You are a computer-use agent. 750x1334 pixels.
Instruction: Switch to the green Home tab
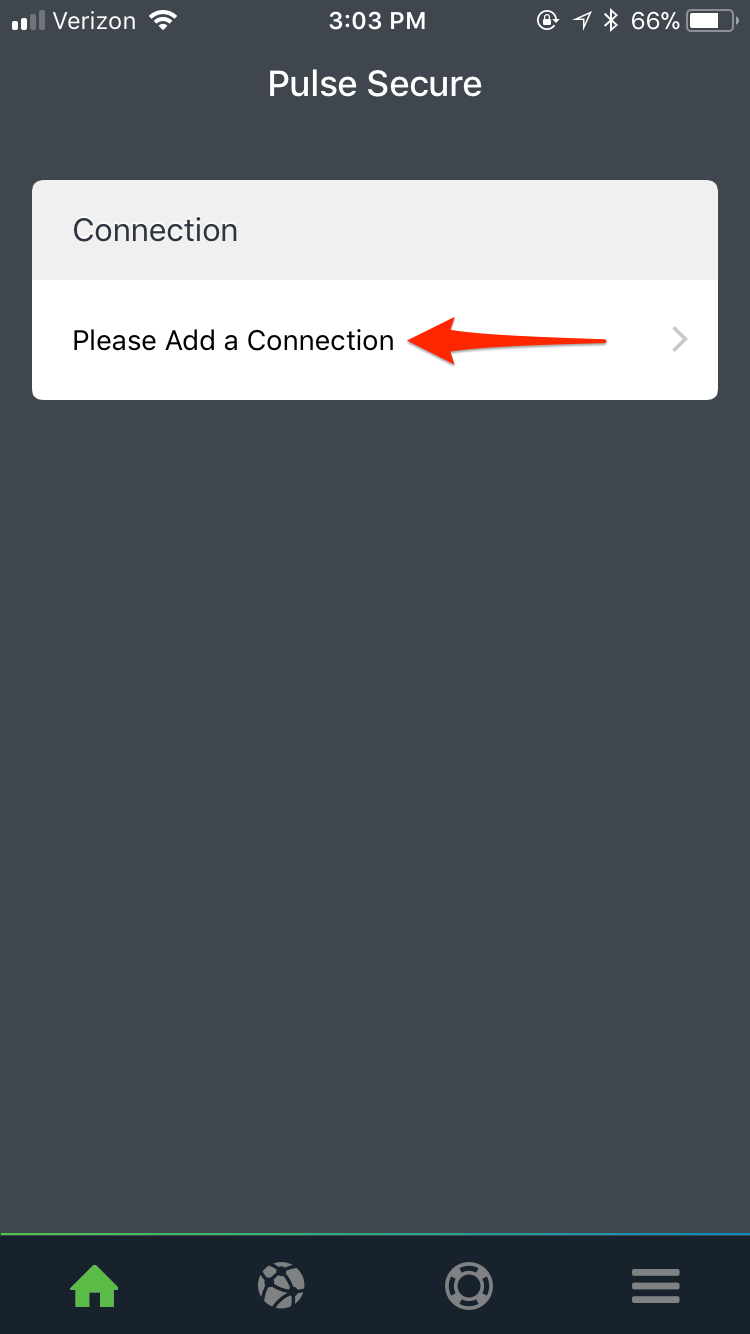point(94,1285)
